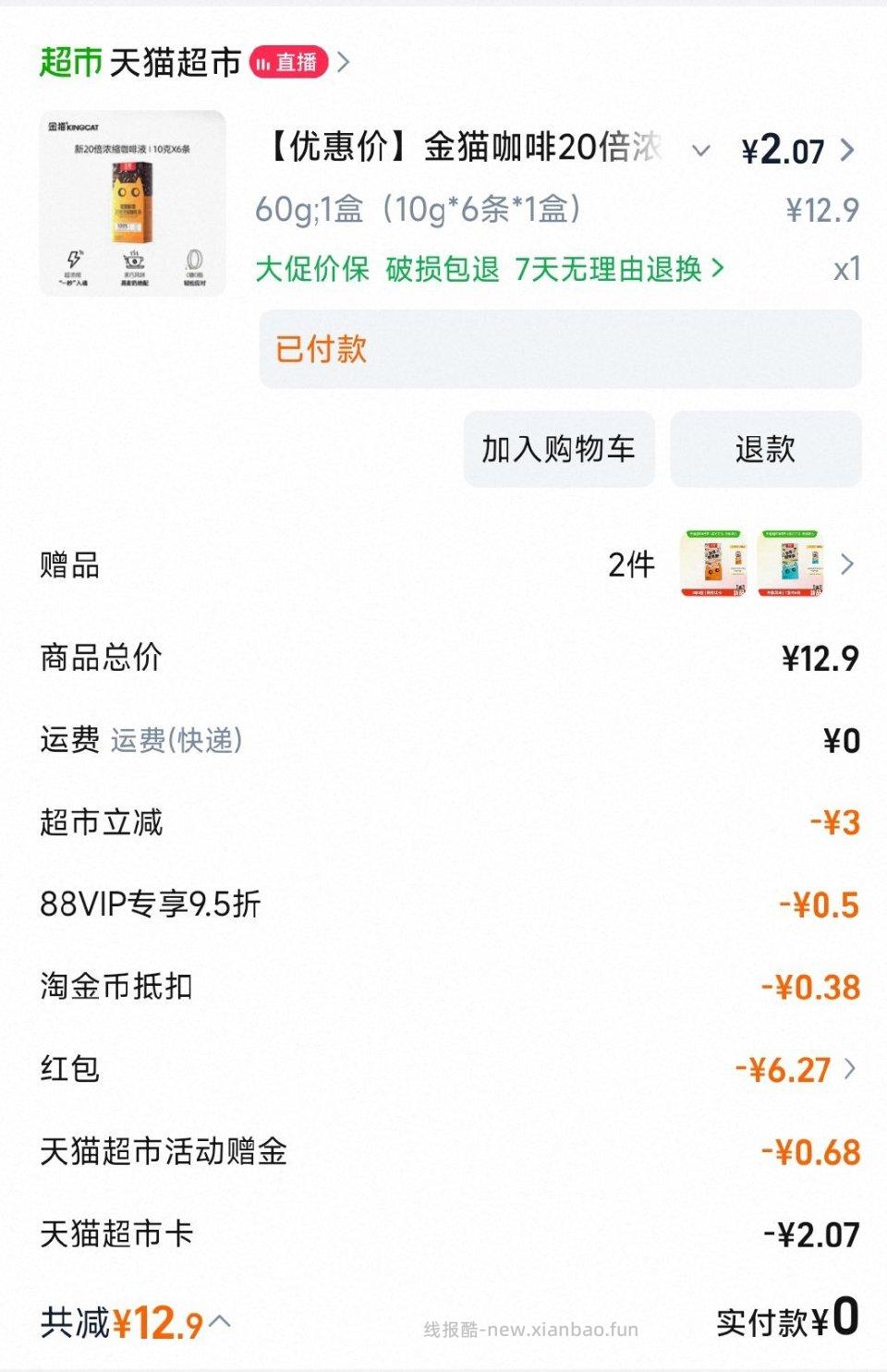Open the 红包 red packet detail arrow
The height and width of the screenshot is (1372, 887).
click(x=848, y=1069)
